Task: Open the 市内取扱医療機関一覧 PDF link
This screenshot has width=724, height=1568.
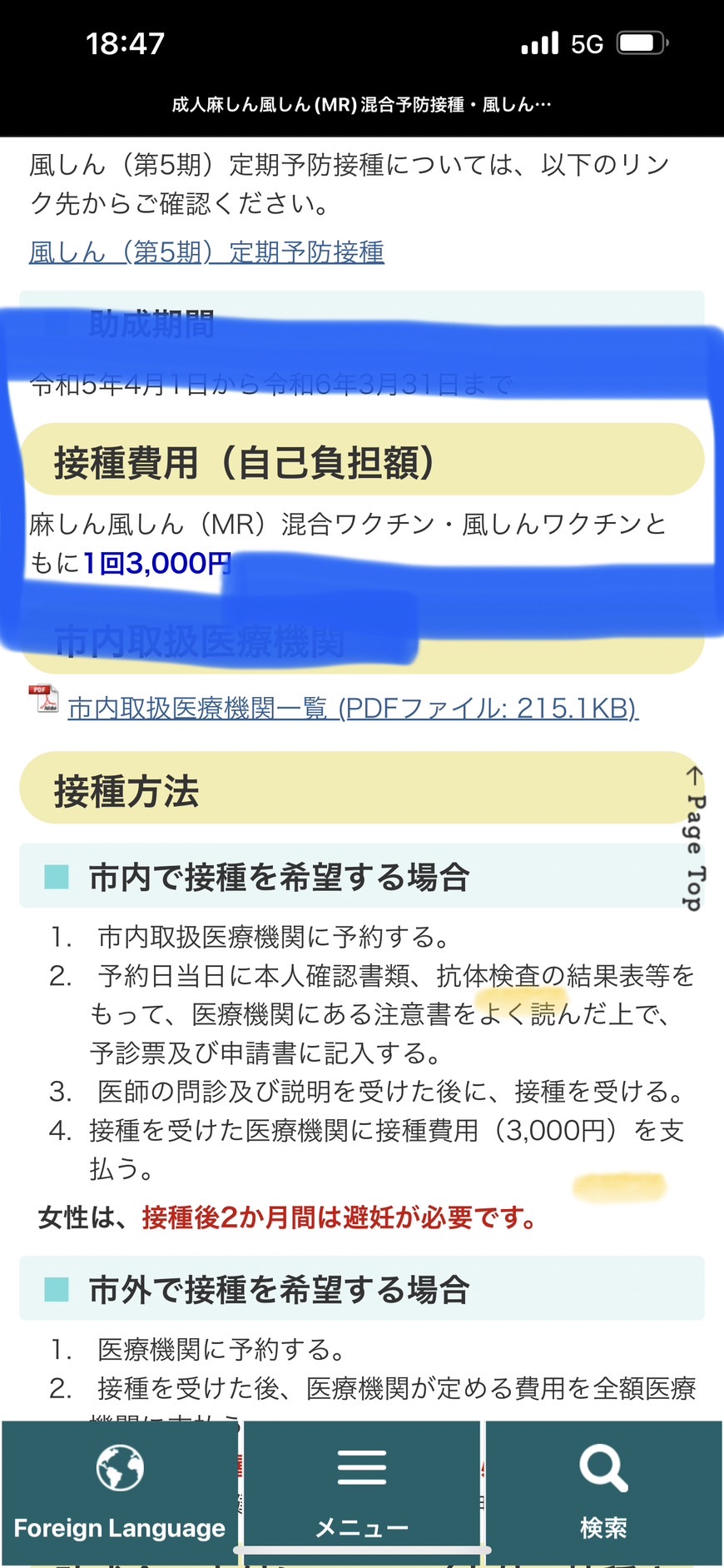Action: (353, 708)
